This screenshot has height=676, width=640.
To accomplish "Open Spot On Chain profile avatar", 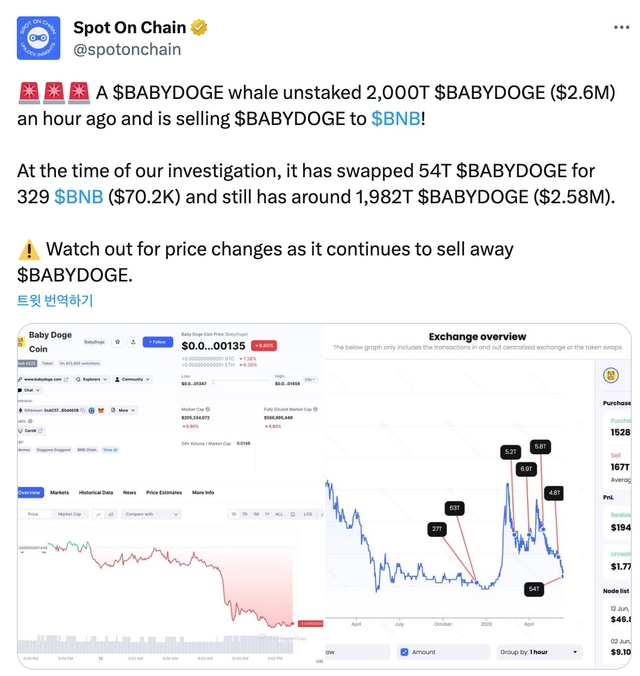I will coord(39,38).
